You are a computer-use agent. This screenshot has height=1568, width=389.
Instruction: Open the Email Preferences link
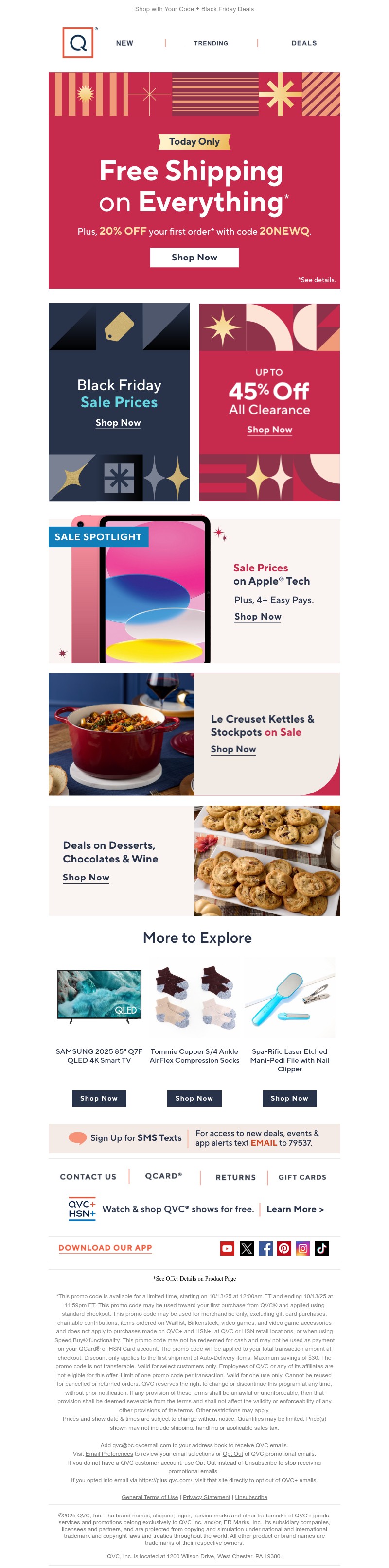click(x=109, y=1454)
